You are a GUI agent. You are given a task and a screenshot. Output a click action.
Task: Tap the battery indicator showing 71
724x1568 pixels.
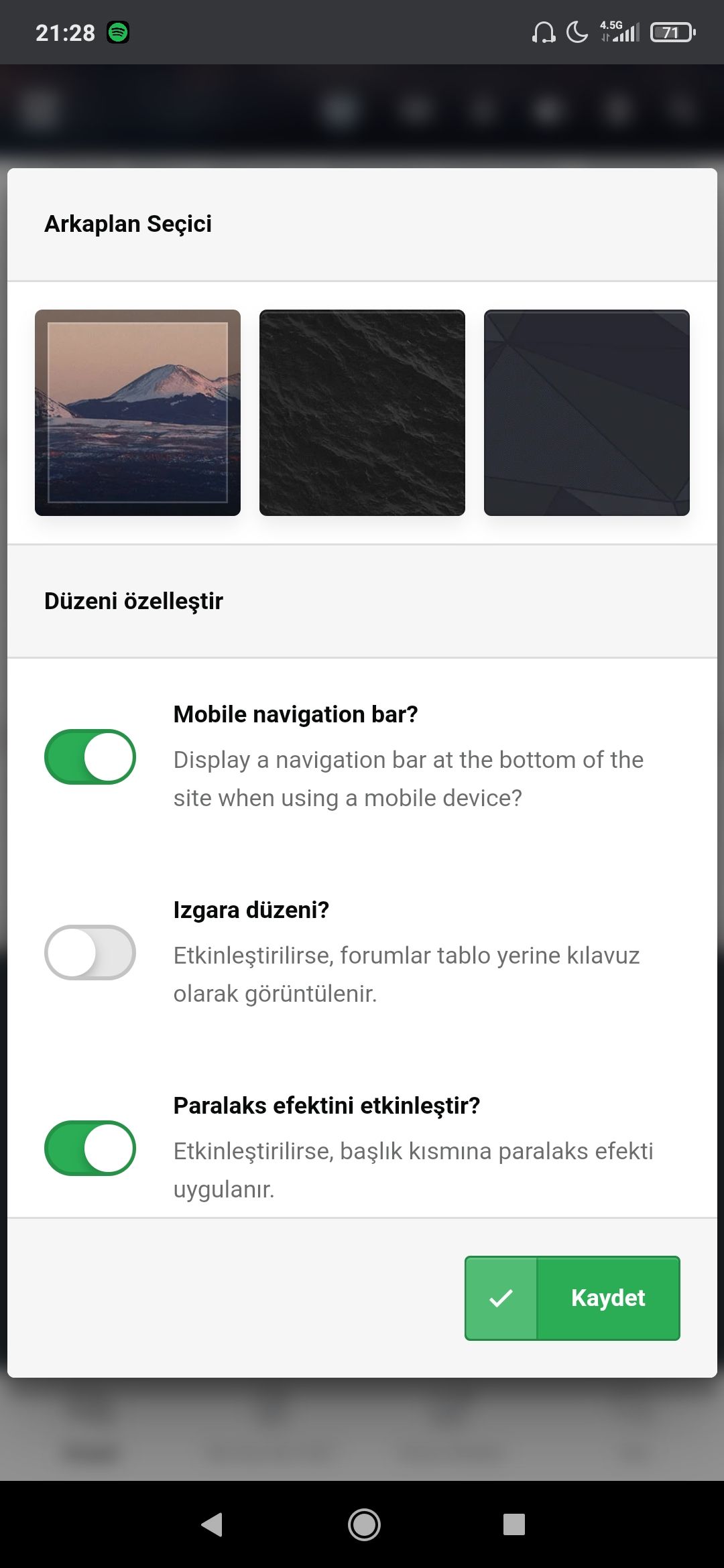pos(670,31)
